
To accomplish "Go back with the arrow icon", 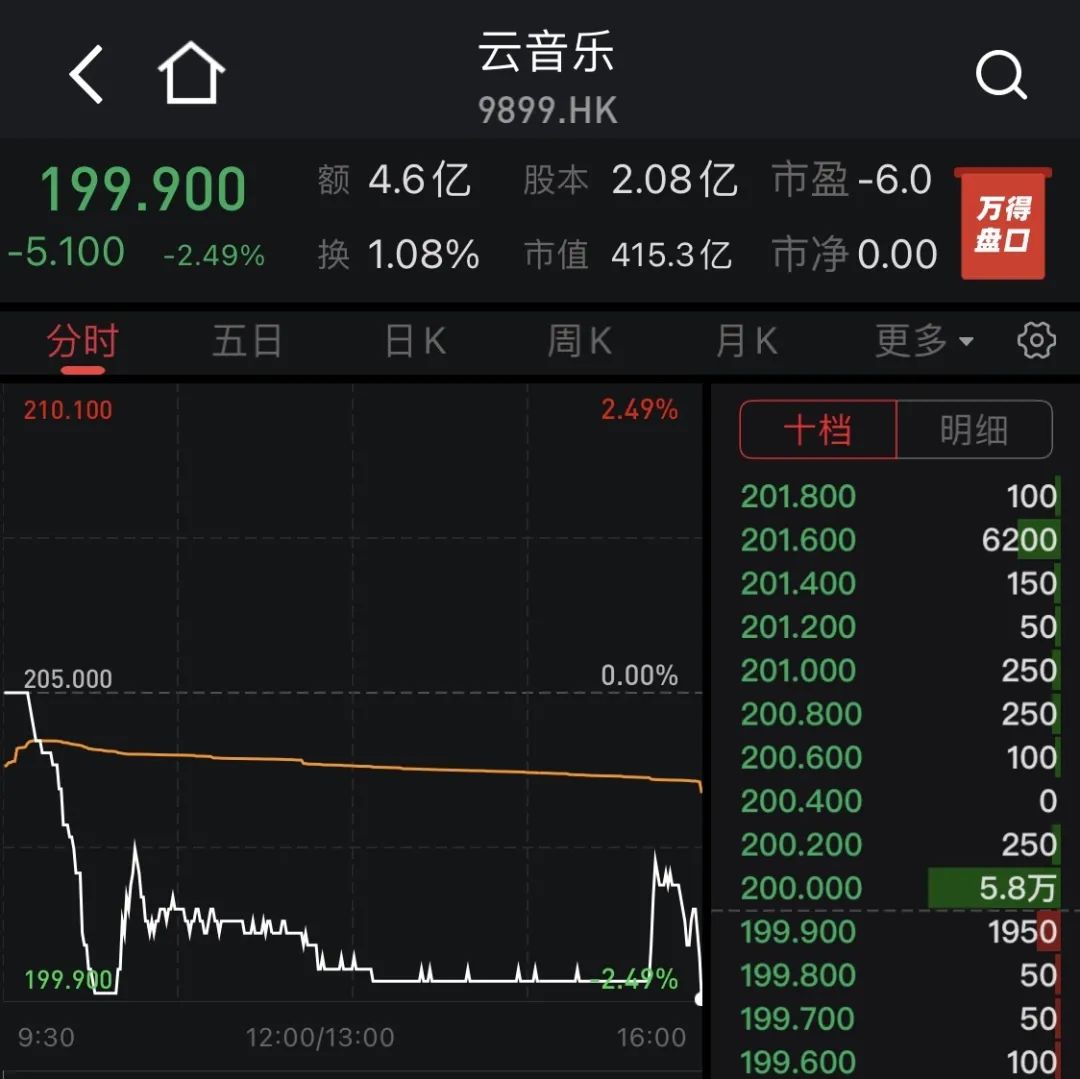I will pos(86,74).
